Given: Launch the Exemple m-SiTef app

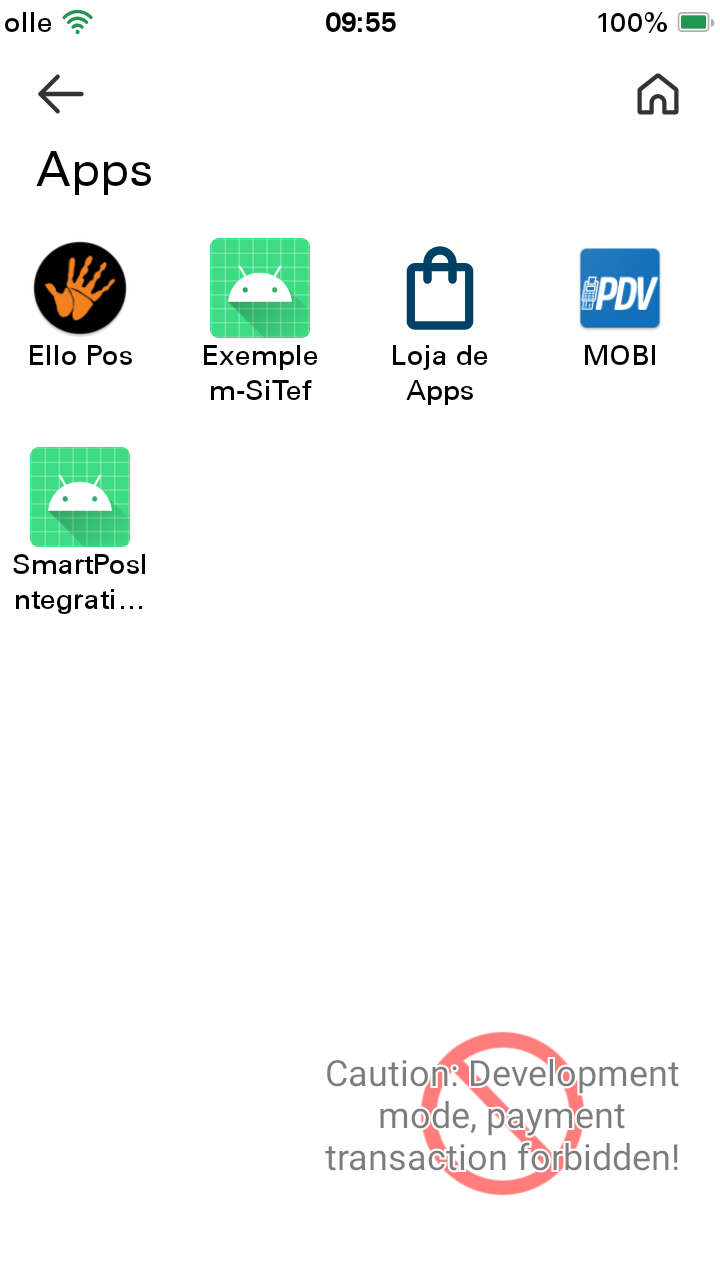Looking at the screenshot, I should tap(260, 289).
